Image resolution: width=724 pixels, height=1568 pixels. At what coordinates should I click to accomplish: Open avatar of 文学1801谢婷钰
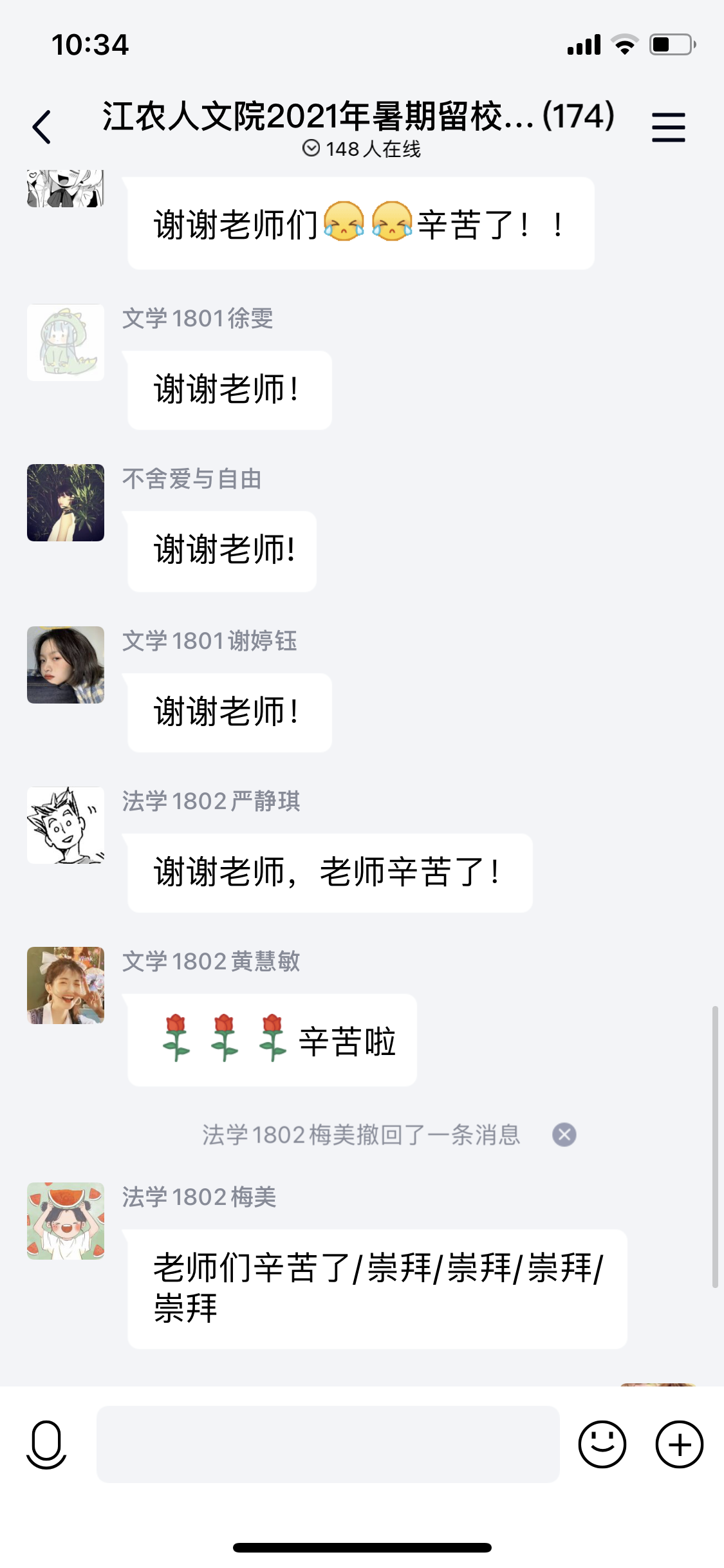[66, 665]
